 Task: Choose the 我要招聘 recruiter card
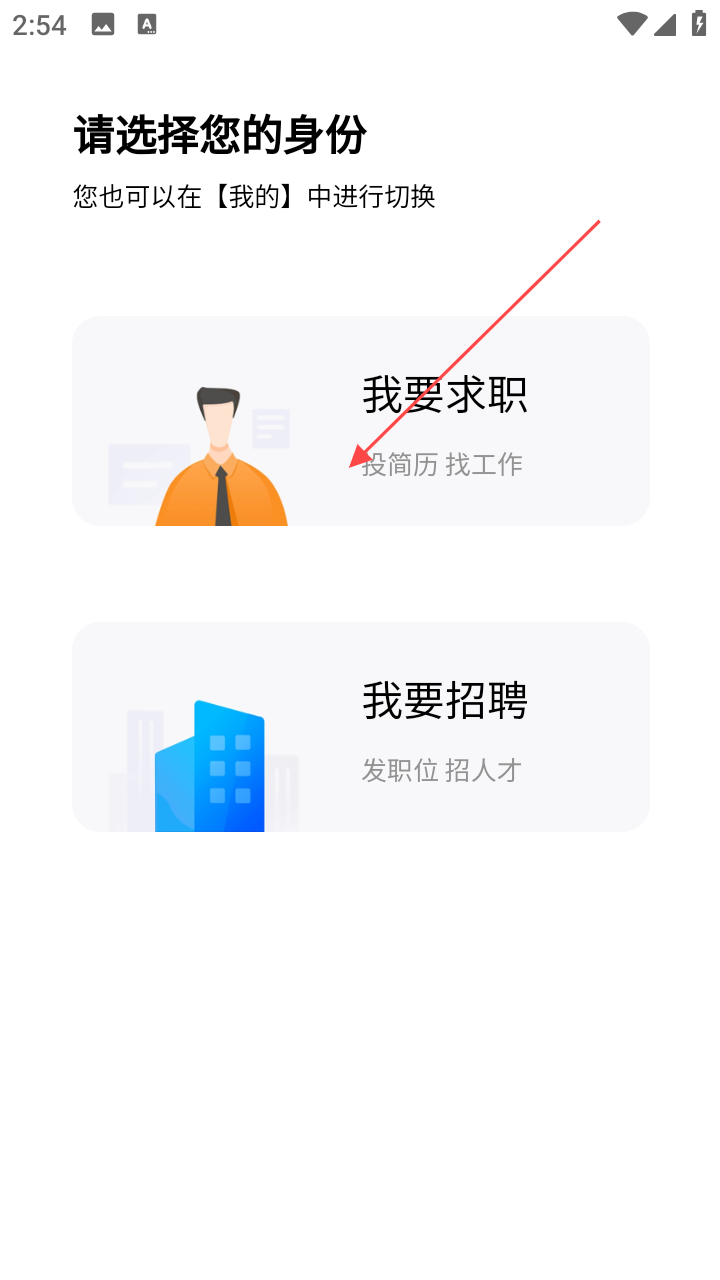(x=361, y=727)
